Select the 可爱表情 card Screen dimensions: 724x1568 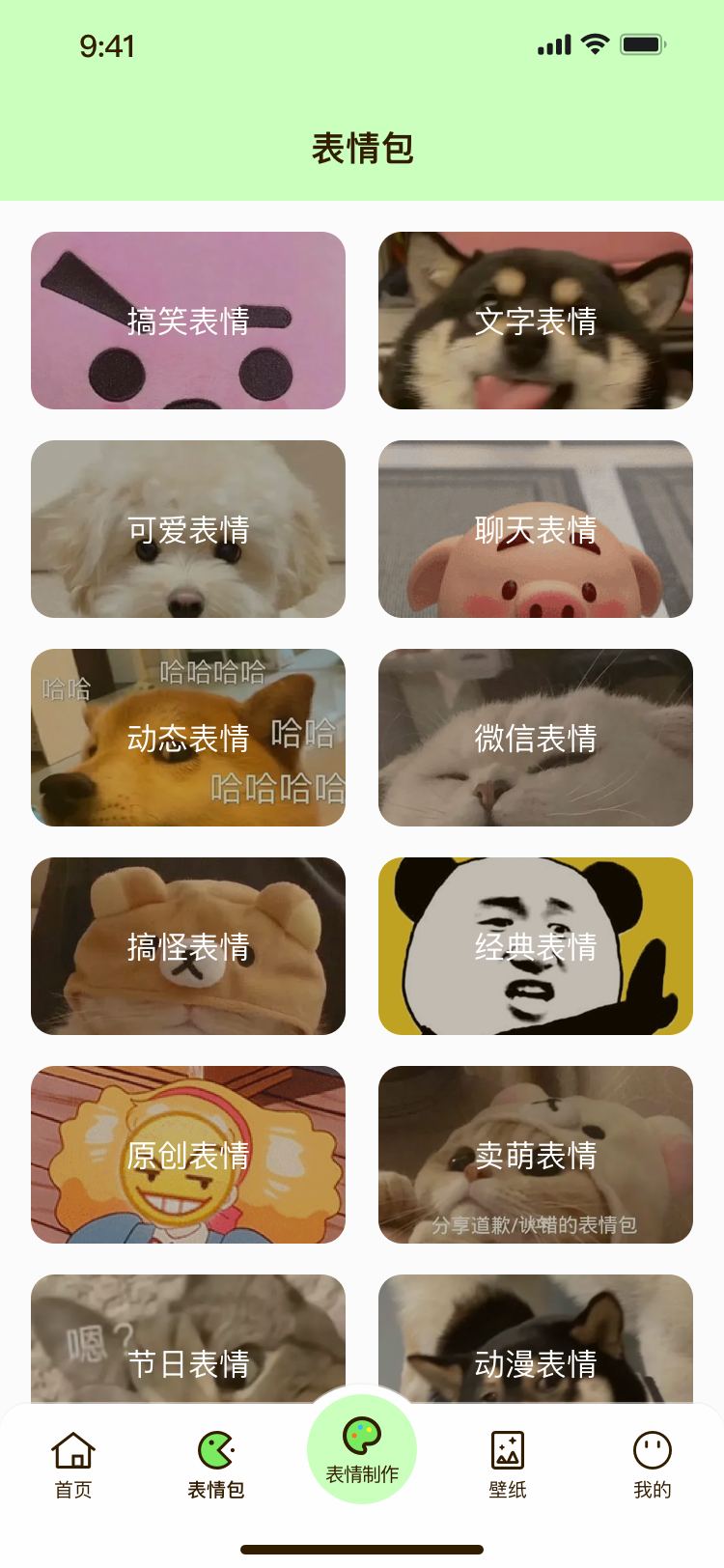188,529
